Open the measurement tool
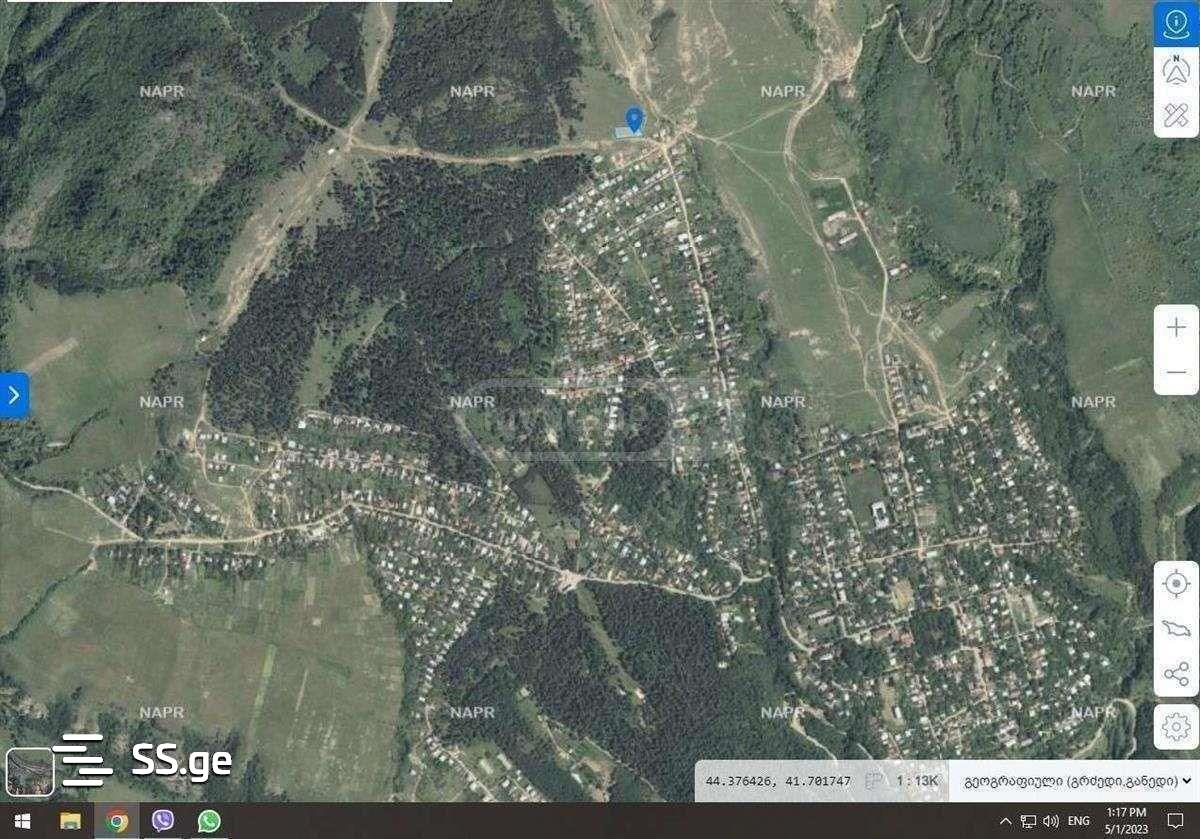 (1176, 115)
